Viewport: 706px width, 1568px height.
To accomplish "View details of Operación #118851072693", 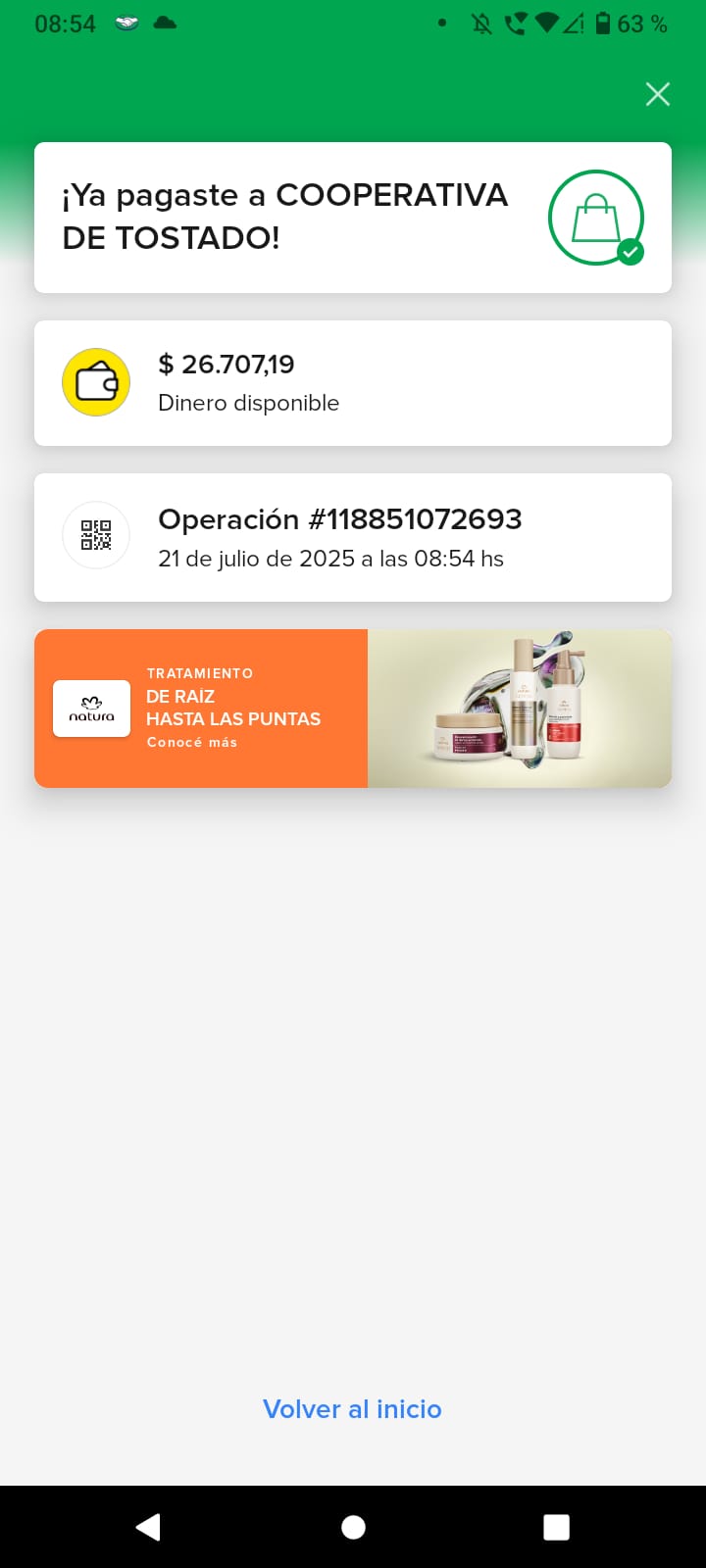I will coord(353,537).
